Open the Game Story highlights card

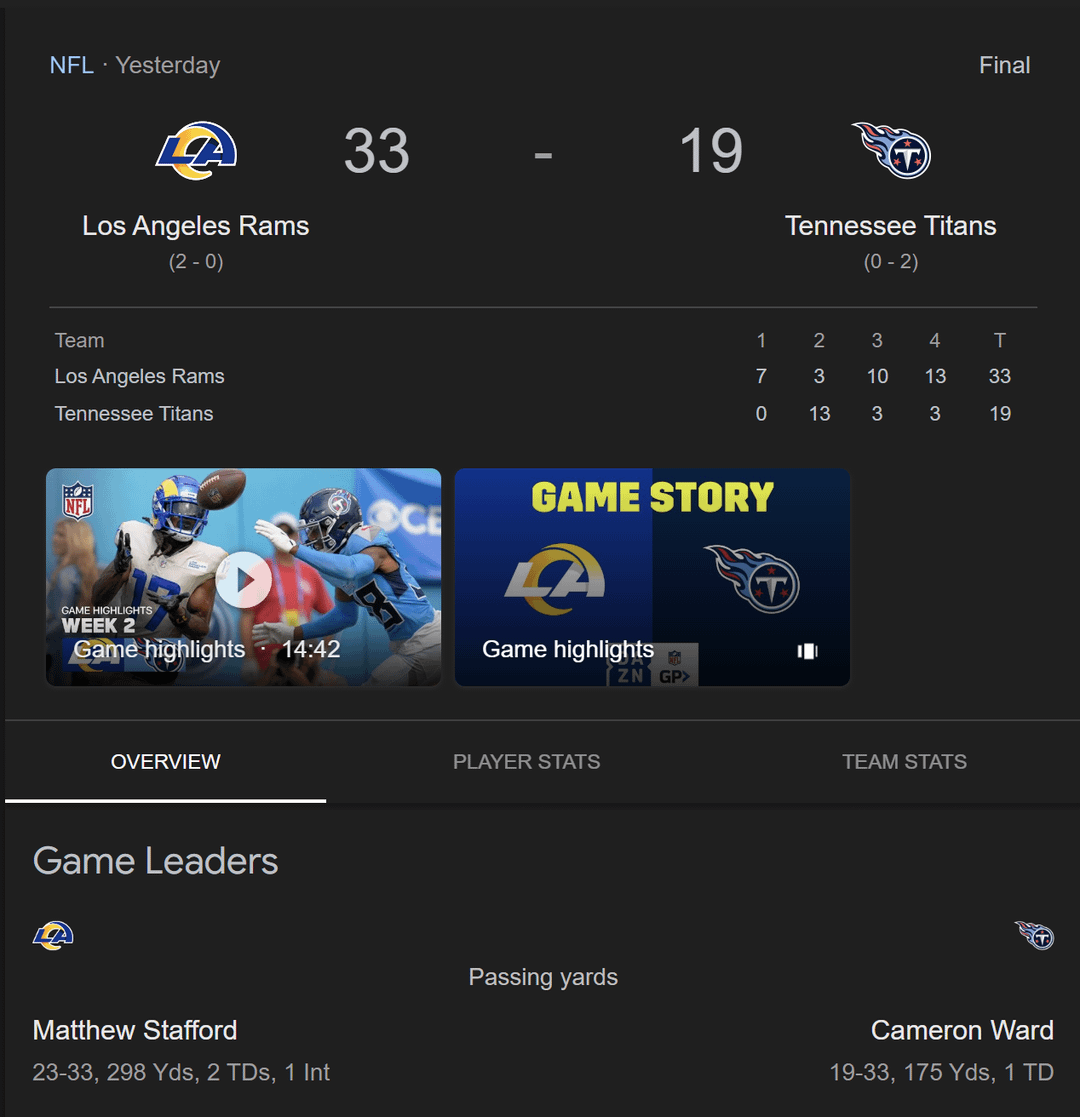(x=652, y=577)
